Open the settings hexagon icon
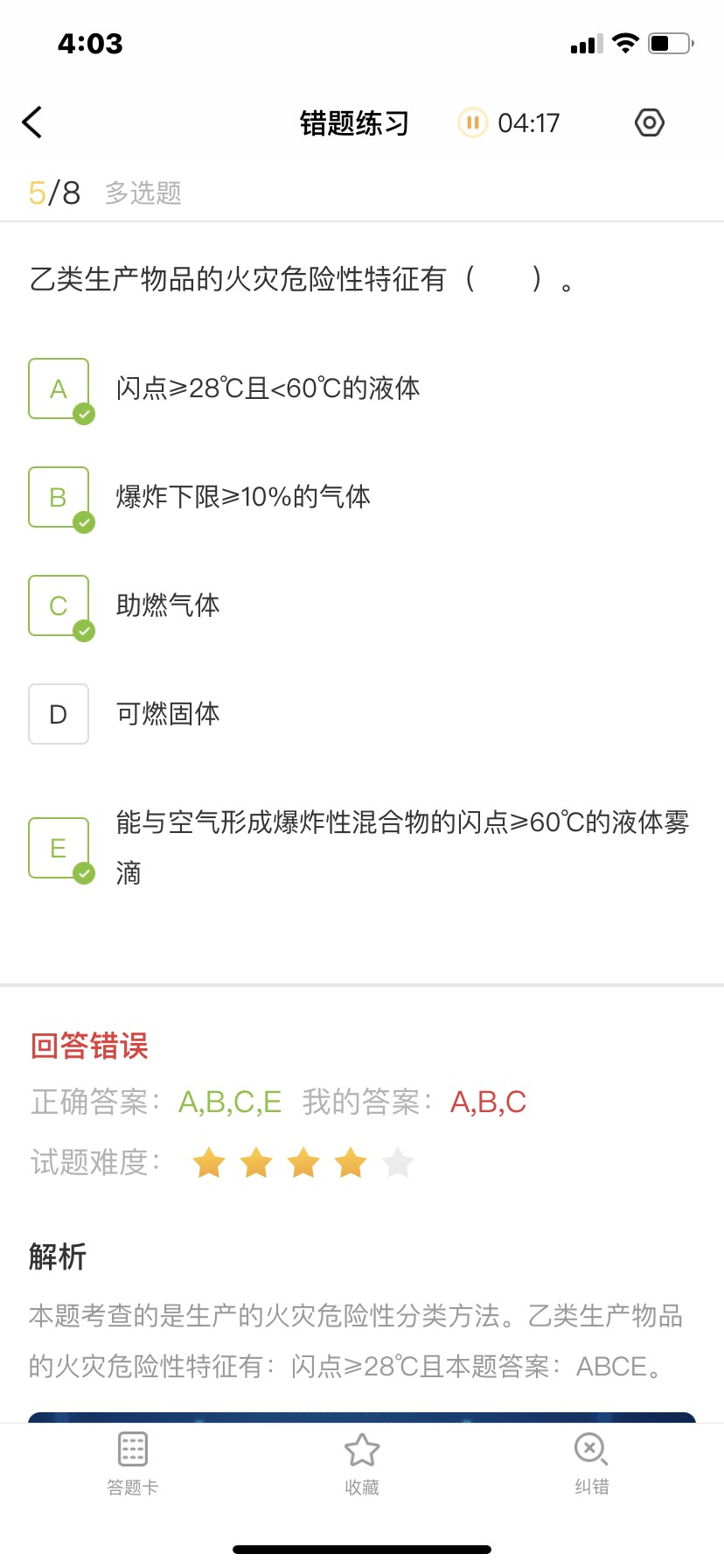The height and width of the screenshot is (1568, 724). point(649,122)
